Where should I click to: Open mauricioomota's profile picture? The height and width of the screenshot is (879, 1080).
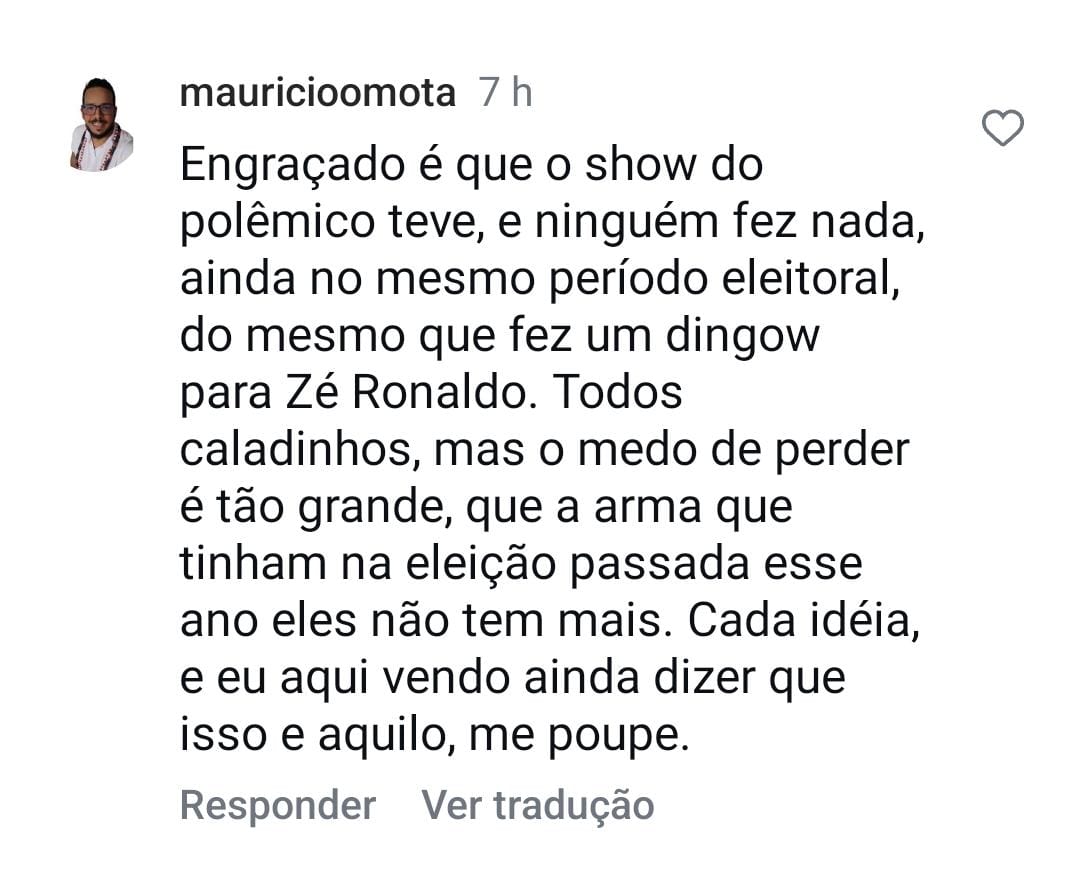(101, 125)
